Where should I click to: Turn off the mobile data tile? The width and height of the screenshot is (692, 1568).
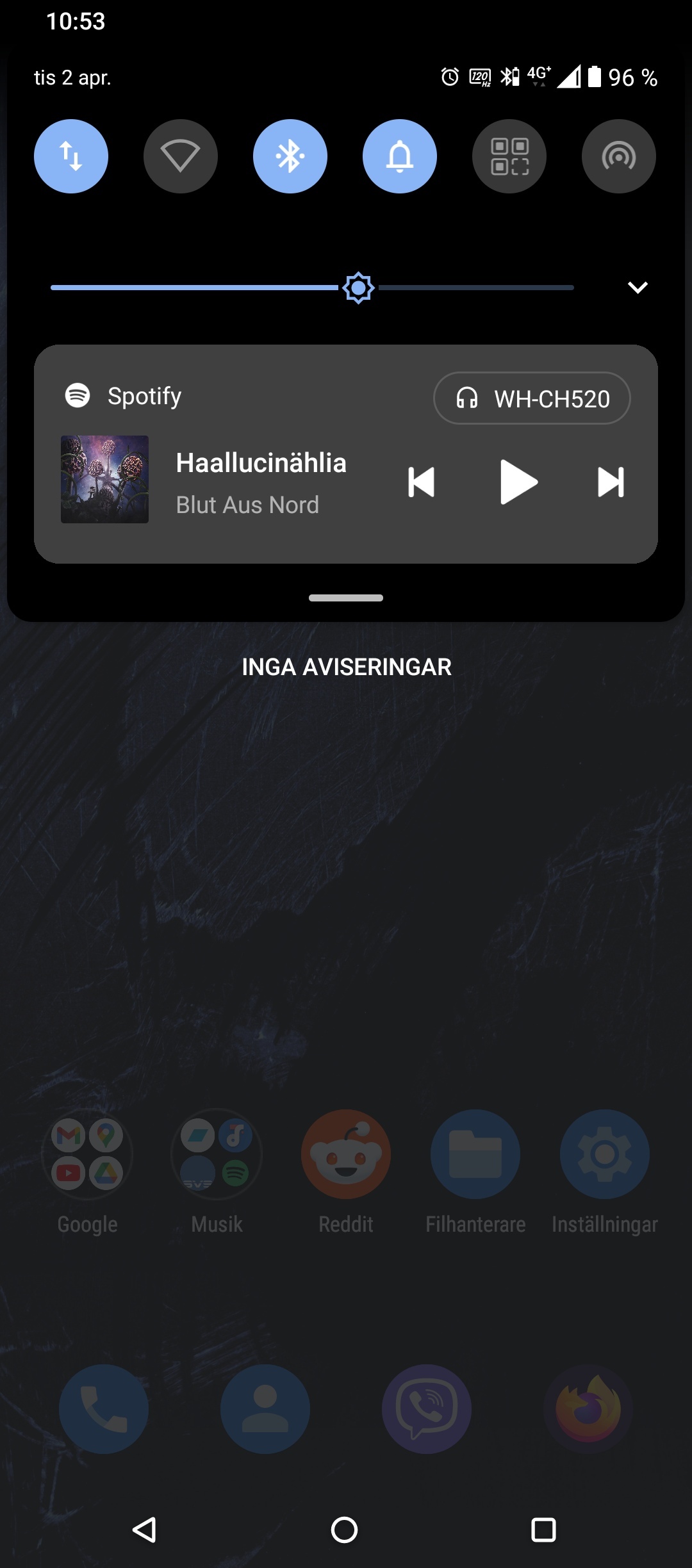pos(71,156)
